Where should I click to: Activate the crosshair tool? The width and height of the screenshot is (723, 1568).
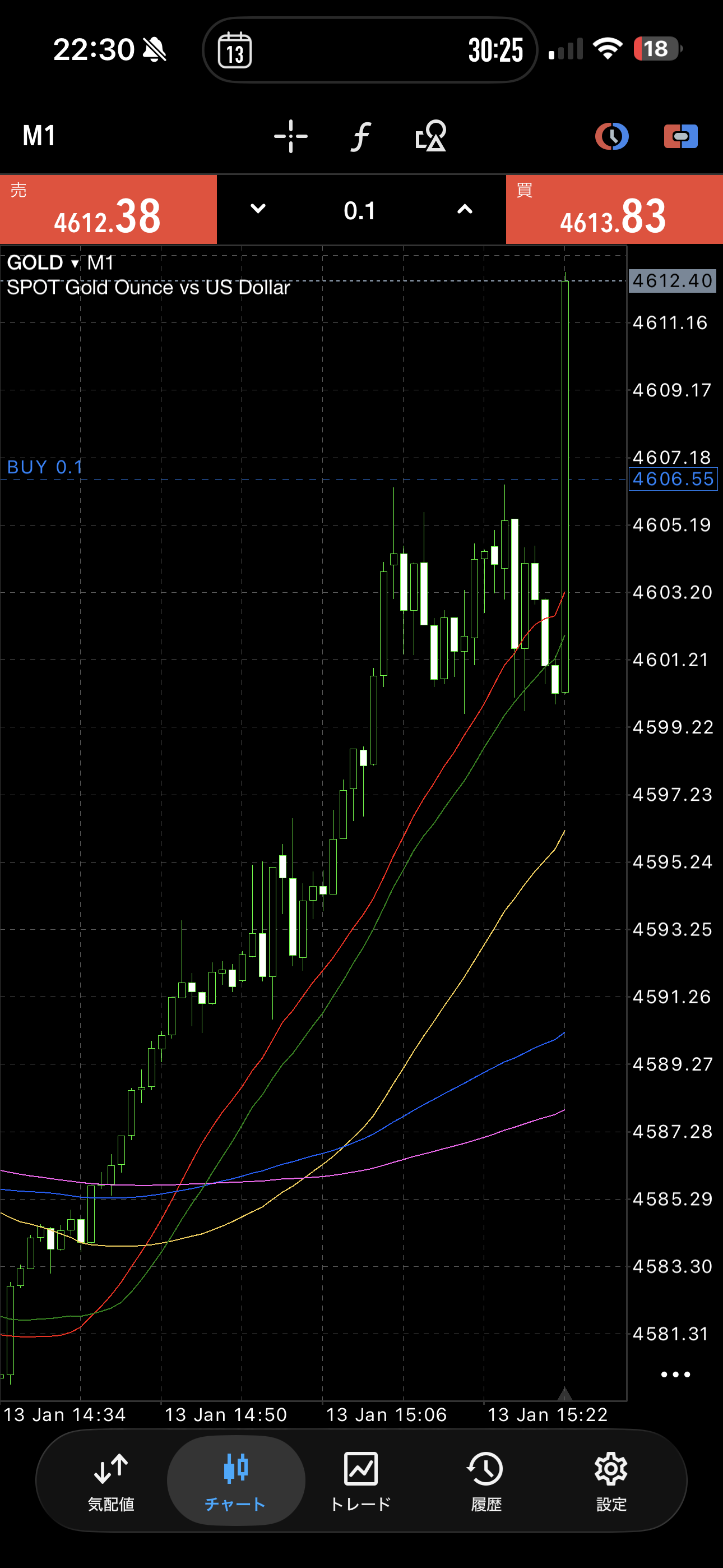click(x=291, y=136)
